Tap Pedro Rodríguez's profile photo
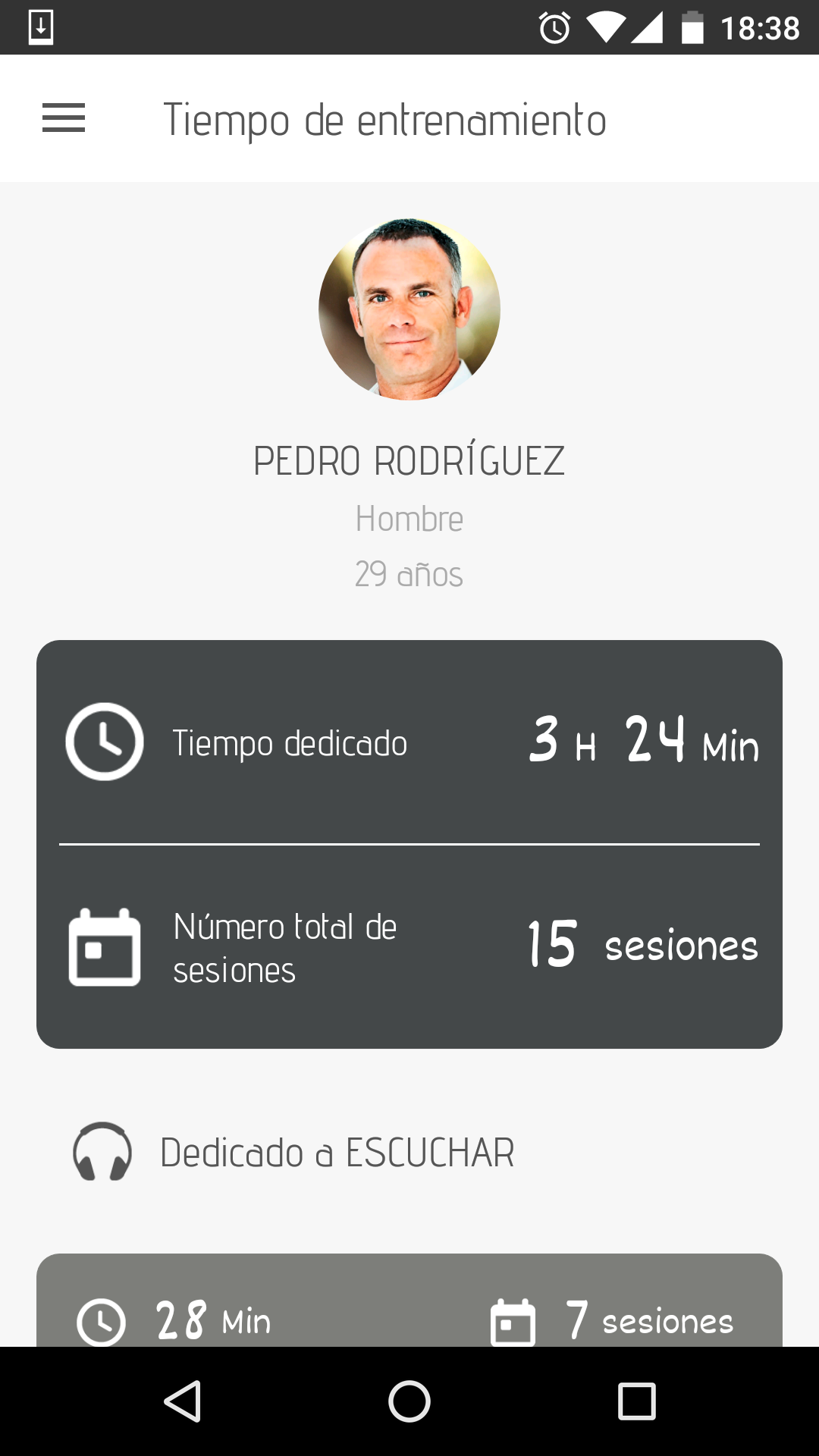Screen dimensions: 819x1456 (409, 309)
